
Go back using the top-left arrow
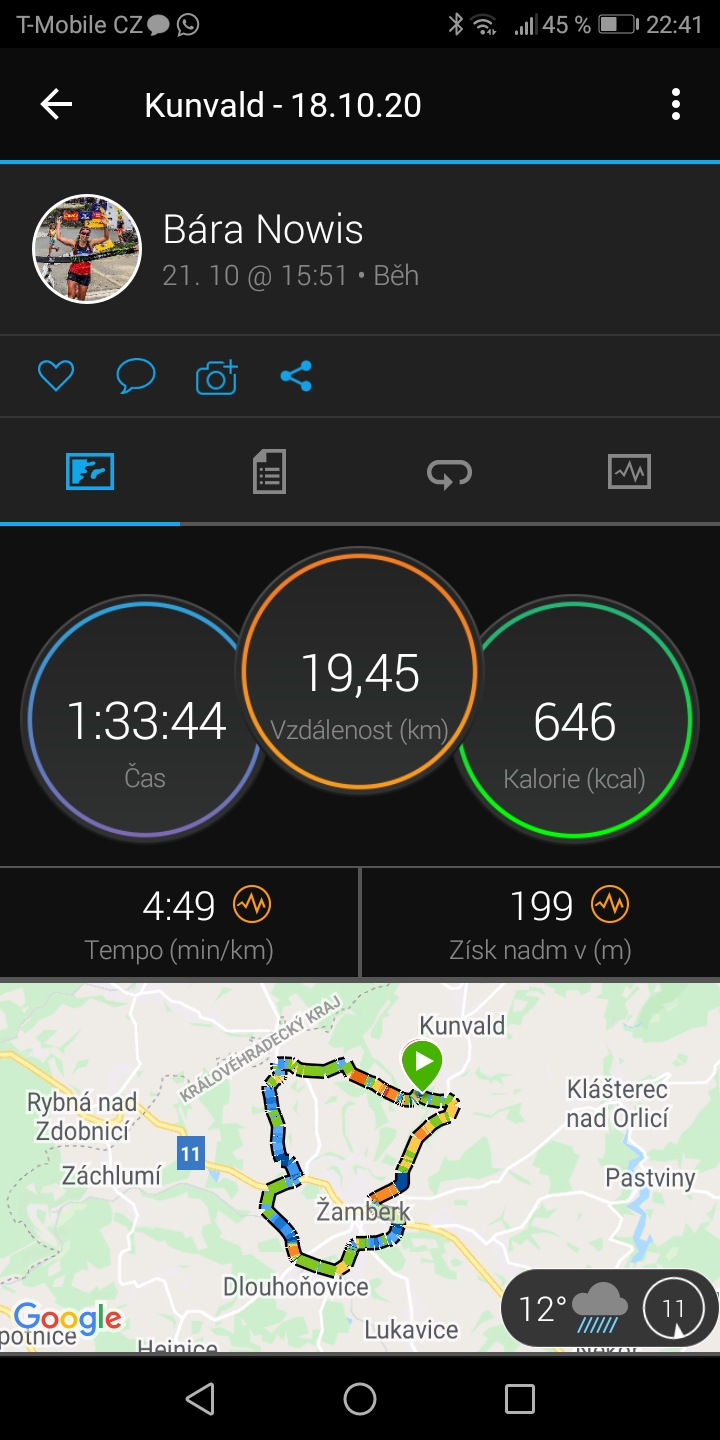56,104
